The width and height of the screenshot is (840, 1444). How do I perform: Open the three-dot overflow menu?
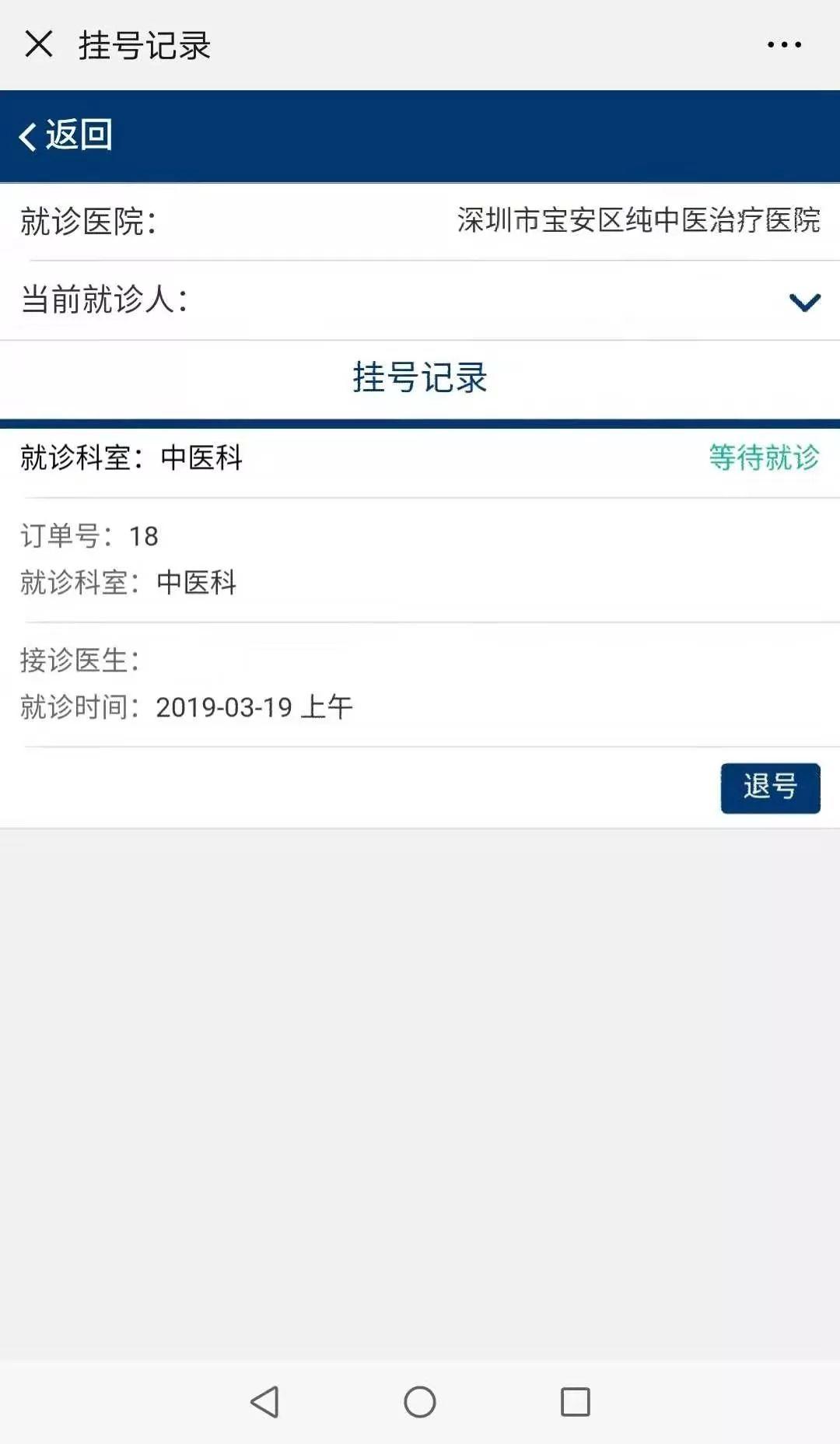(x=784, y=45)
